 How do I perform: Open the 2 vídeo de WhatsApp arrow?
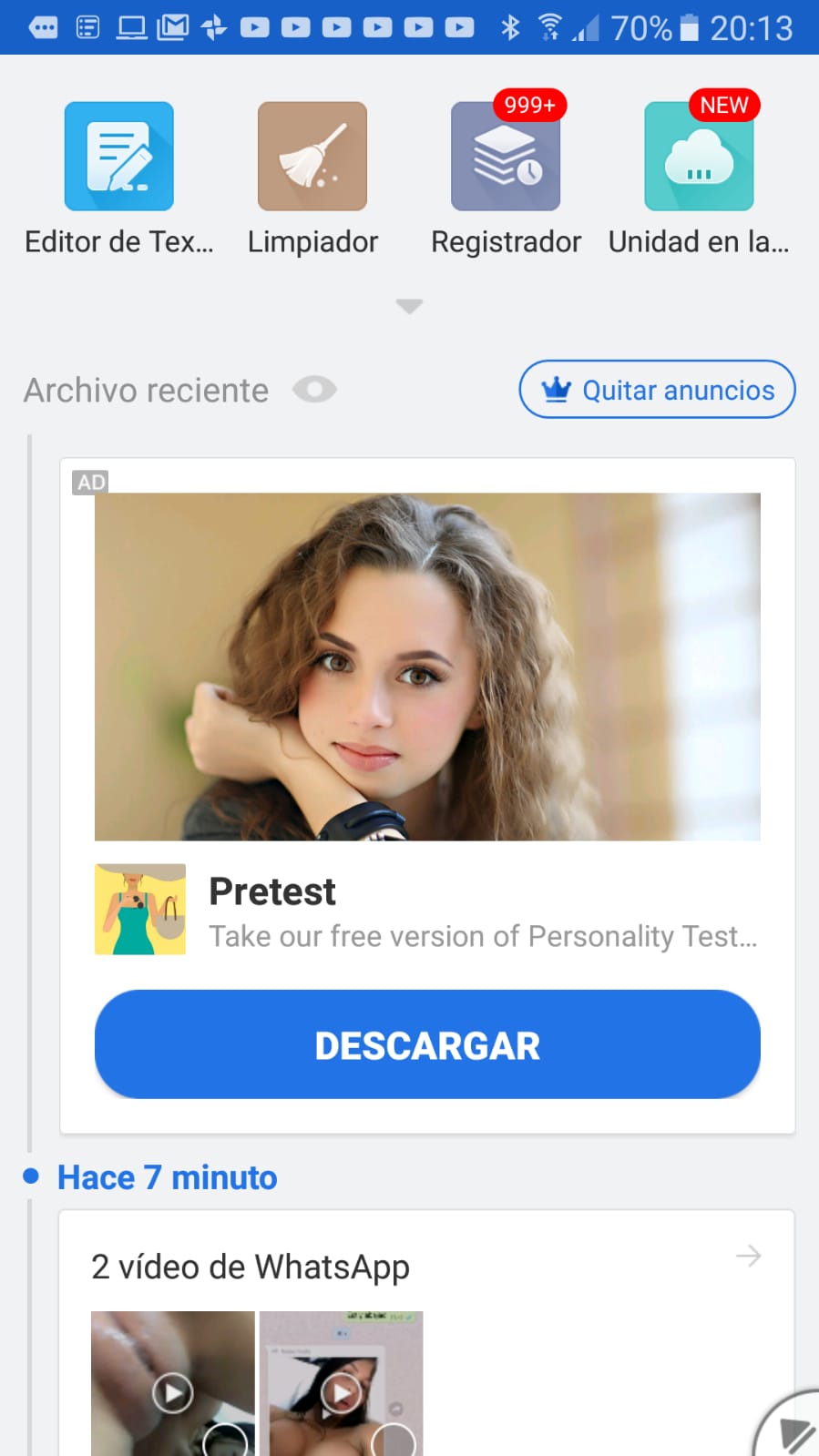click(748, 1257)
